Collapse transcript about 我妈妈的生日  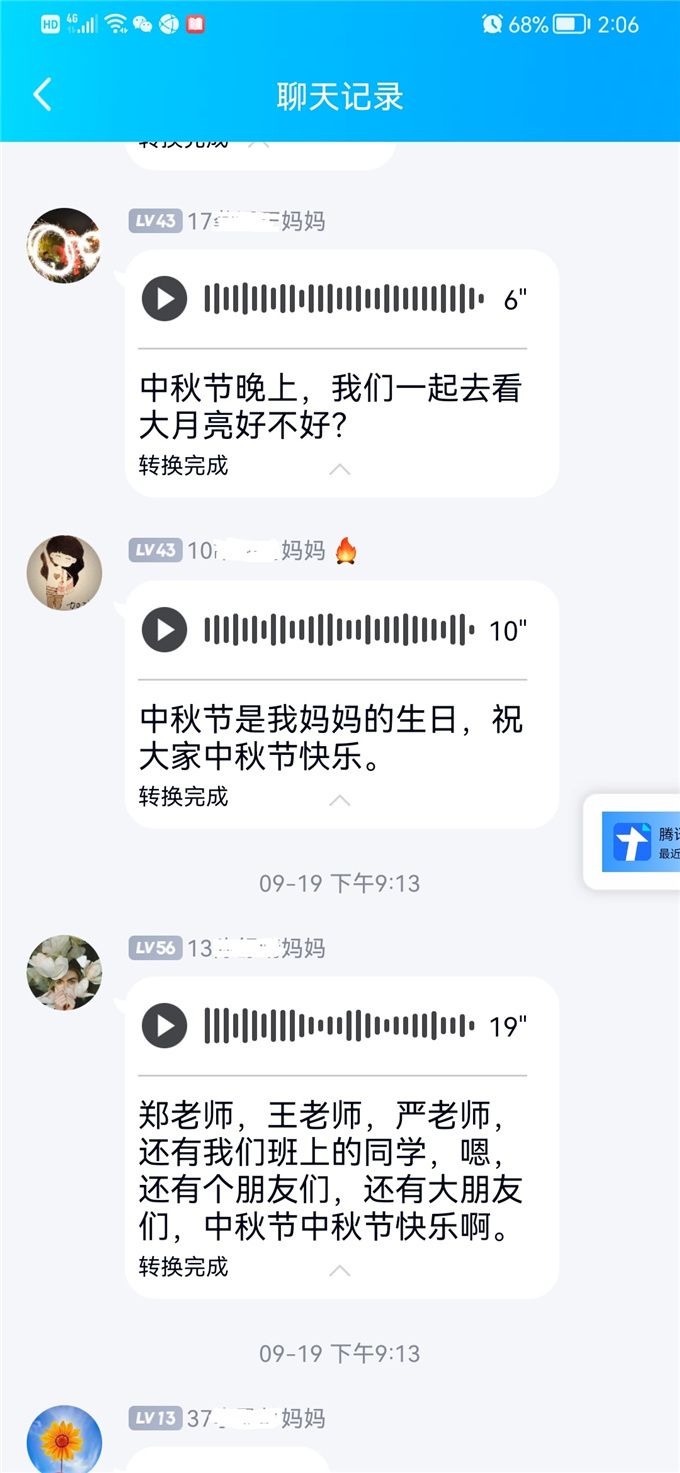(340, 799)
